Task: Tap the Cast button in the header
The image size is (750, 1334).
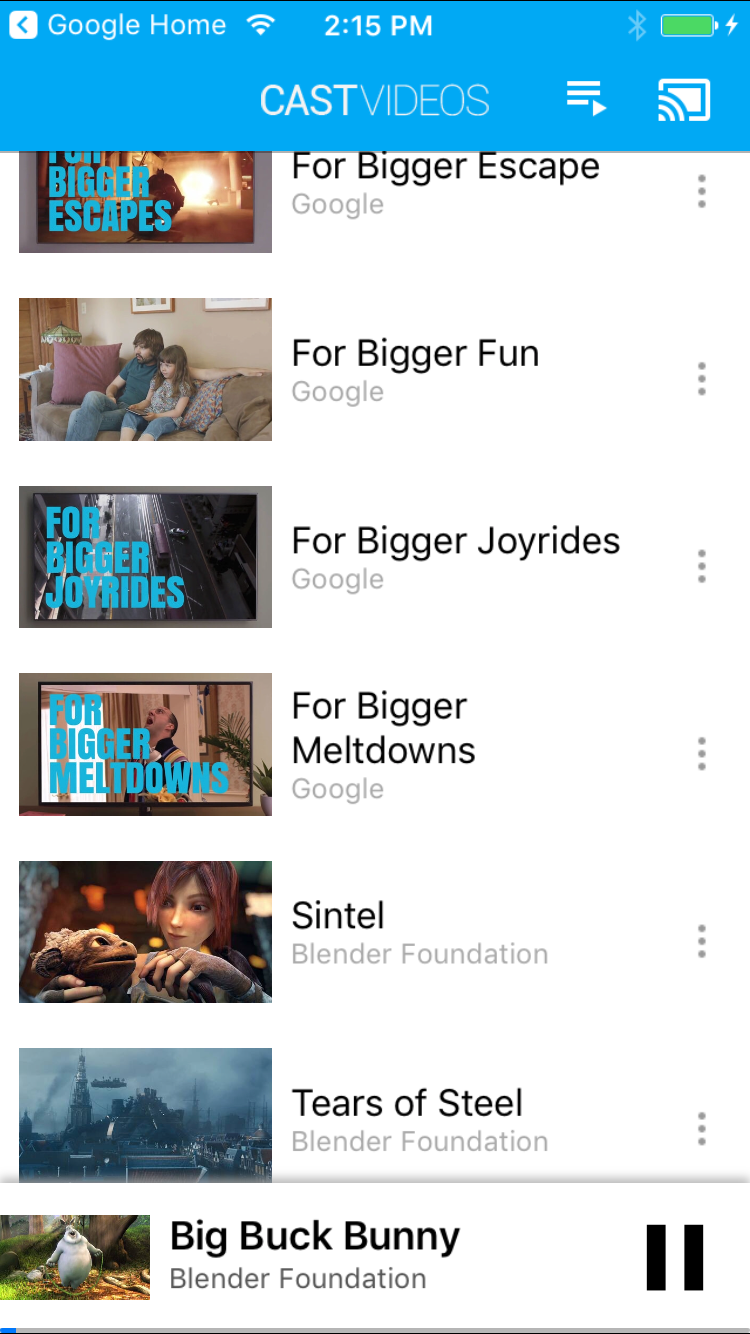Action: click(x=684, y=100)
